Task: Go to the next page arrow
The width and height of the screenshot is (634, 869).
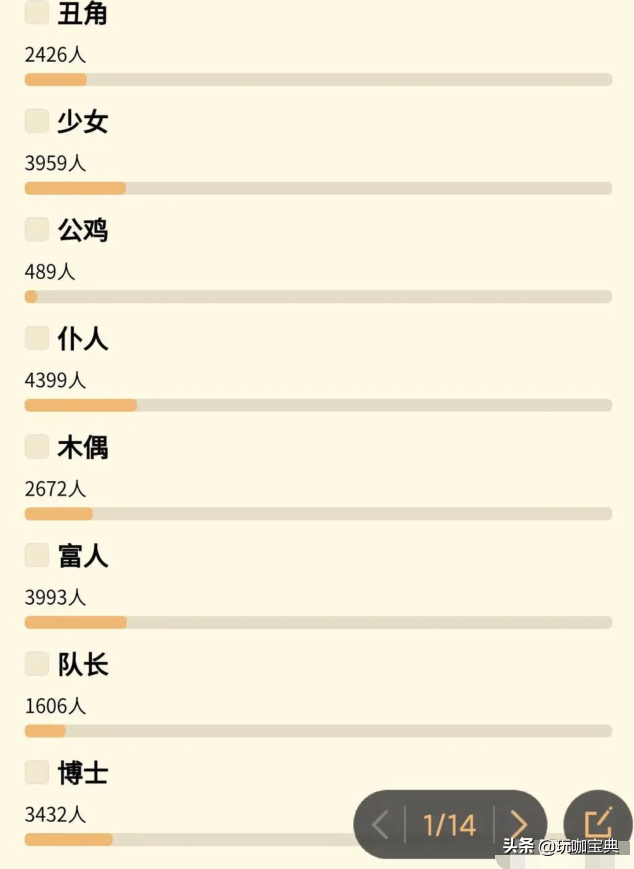Action: pyautogui.click(x=518, y=824)
